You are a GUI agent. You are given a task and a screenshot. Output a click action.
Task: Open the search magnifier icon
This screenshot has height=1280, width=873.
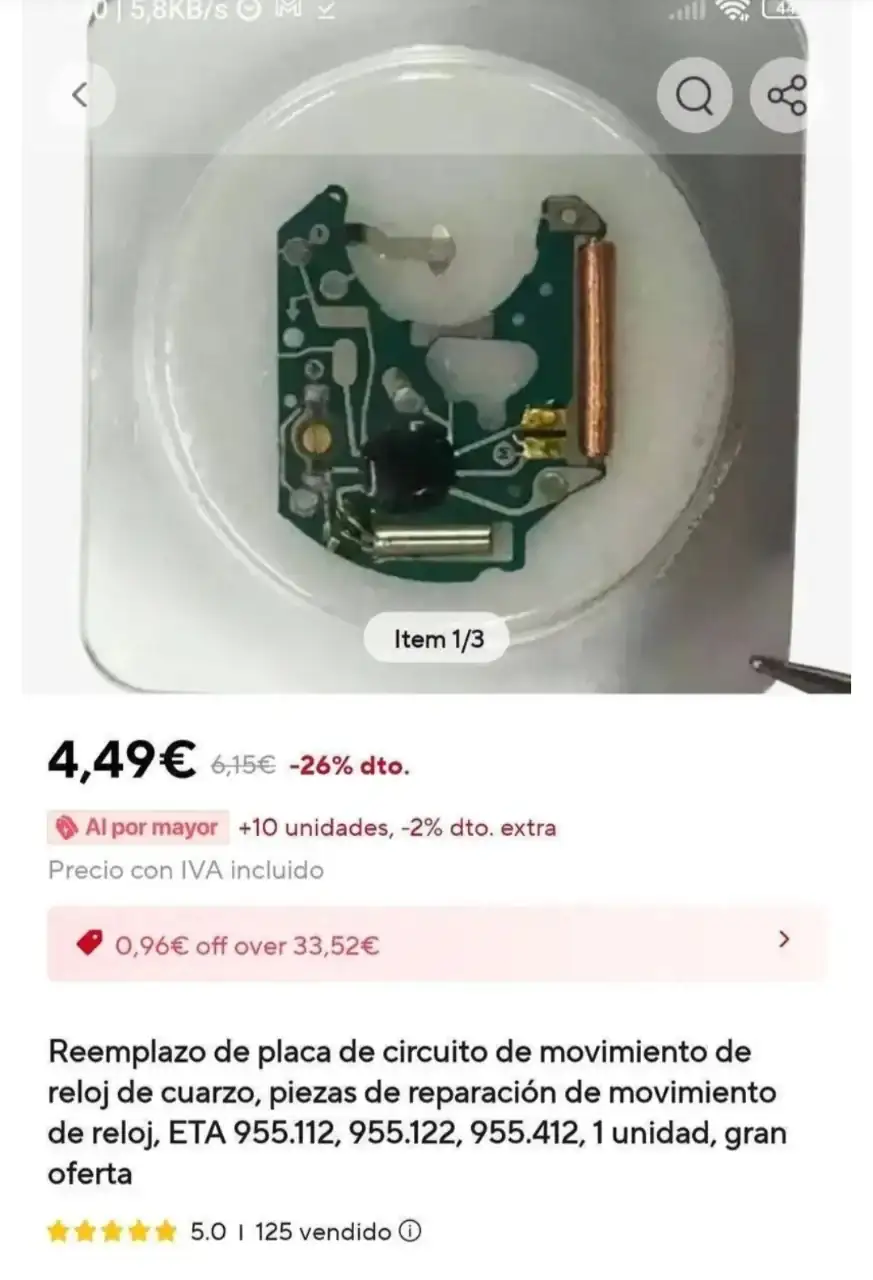pos(694,96)
